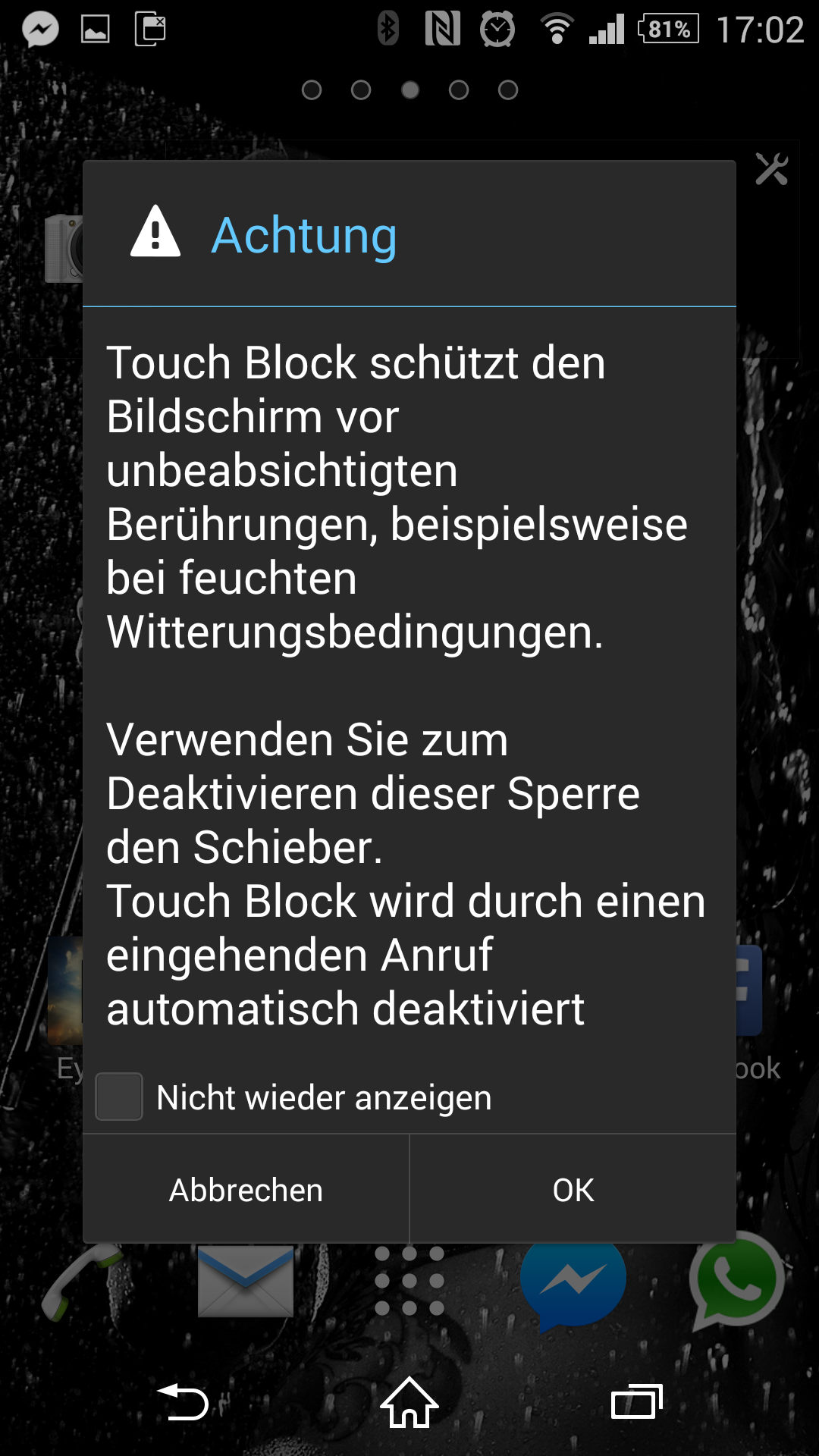Return to the home screen

click(409, 1401)
